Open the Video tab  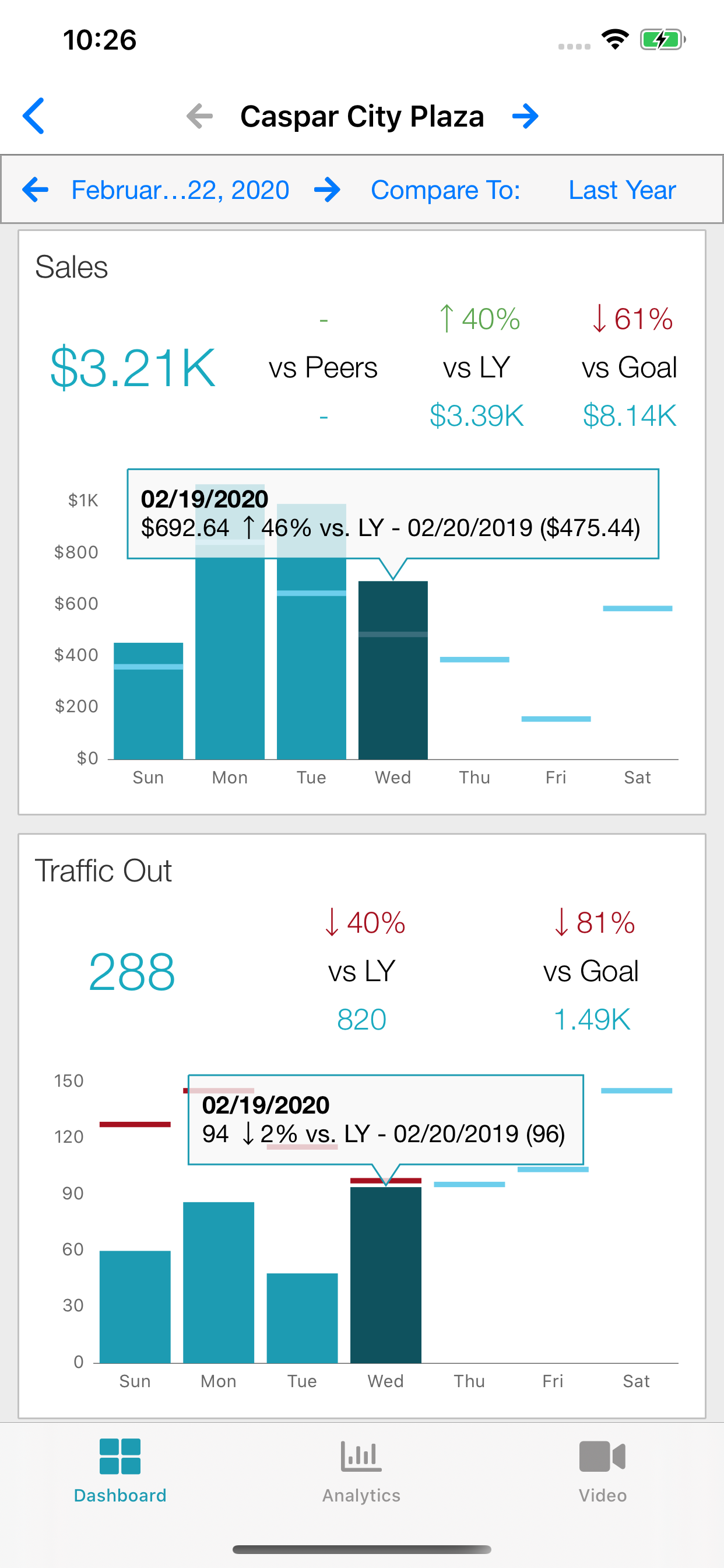[602, 1472]
